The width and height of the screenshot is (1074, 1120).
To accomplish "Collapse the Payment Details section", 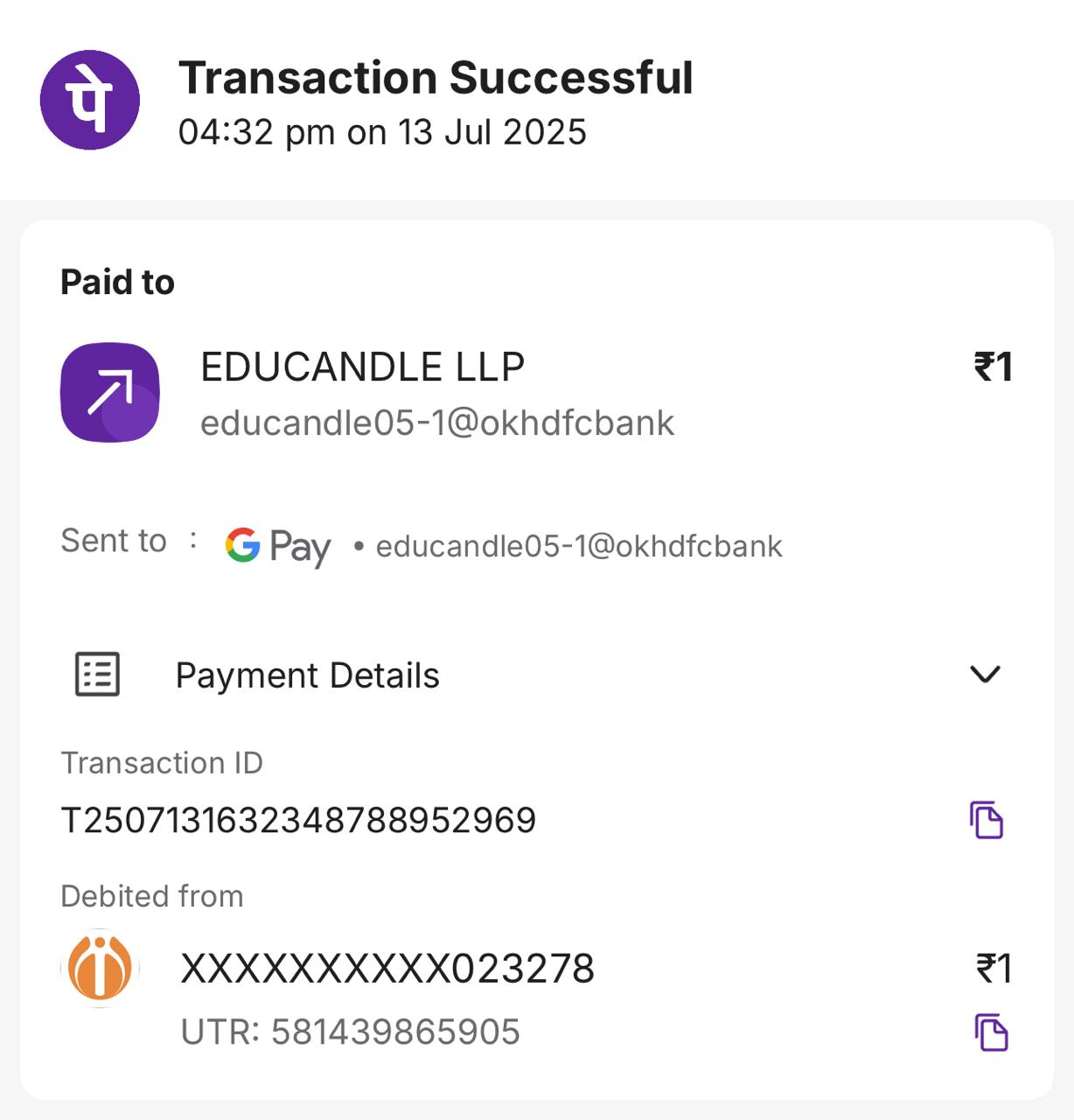I will tap(985, 675).
